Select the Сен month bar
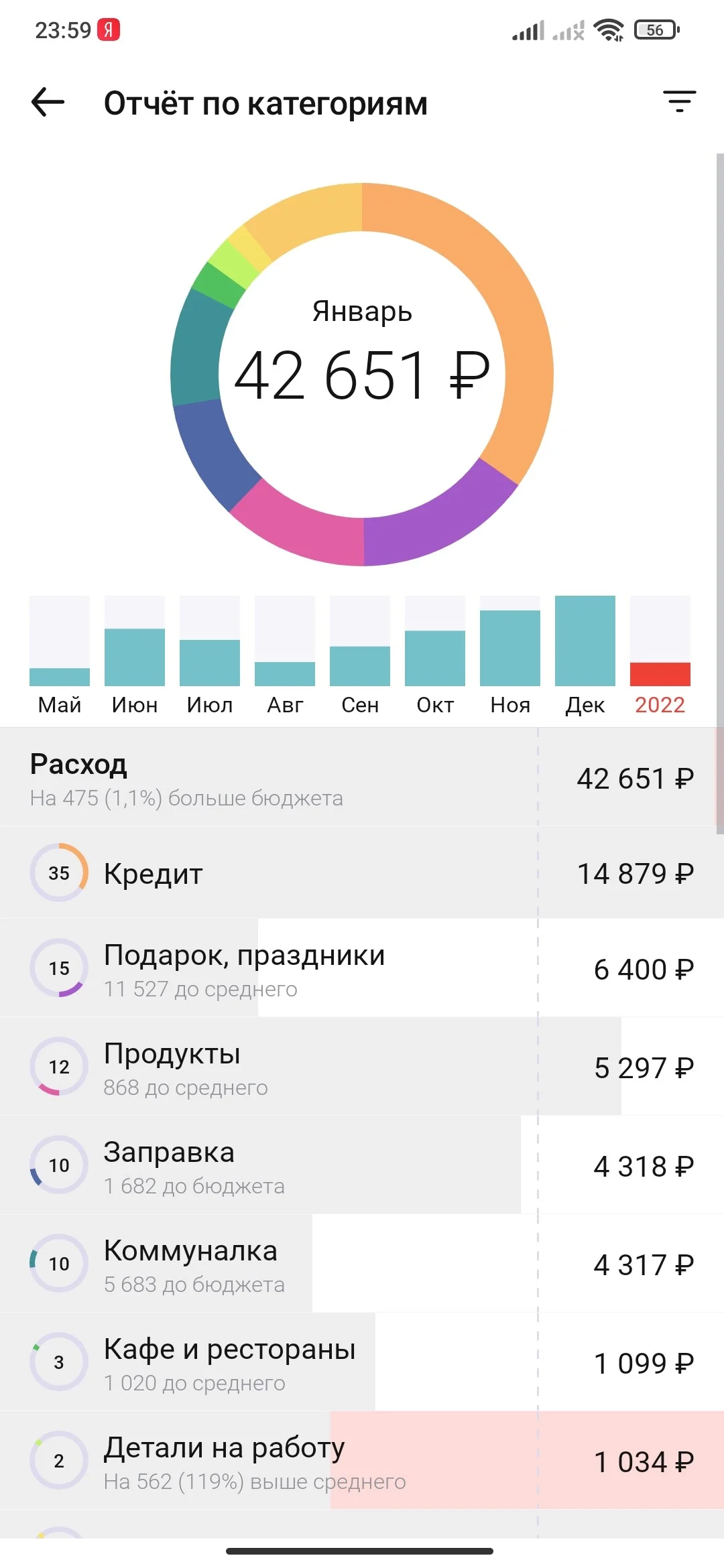This screenshot has height=1568, width=724. click(360, 655)
